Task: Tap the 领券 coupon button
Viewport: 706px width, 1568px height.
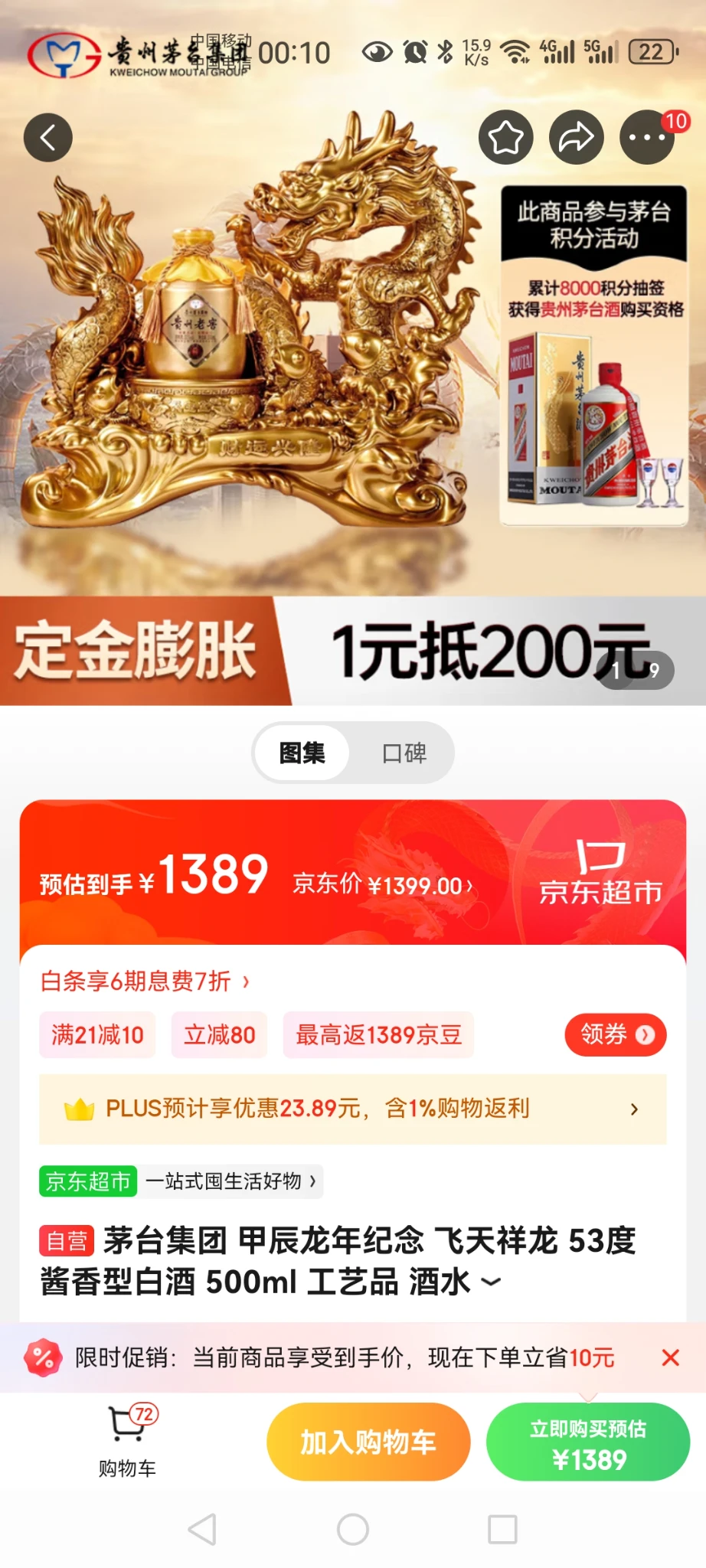Action: click(616, 1035)
